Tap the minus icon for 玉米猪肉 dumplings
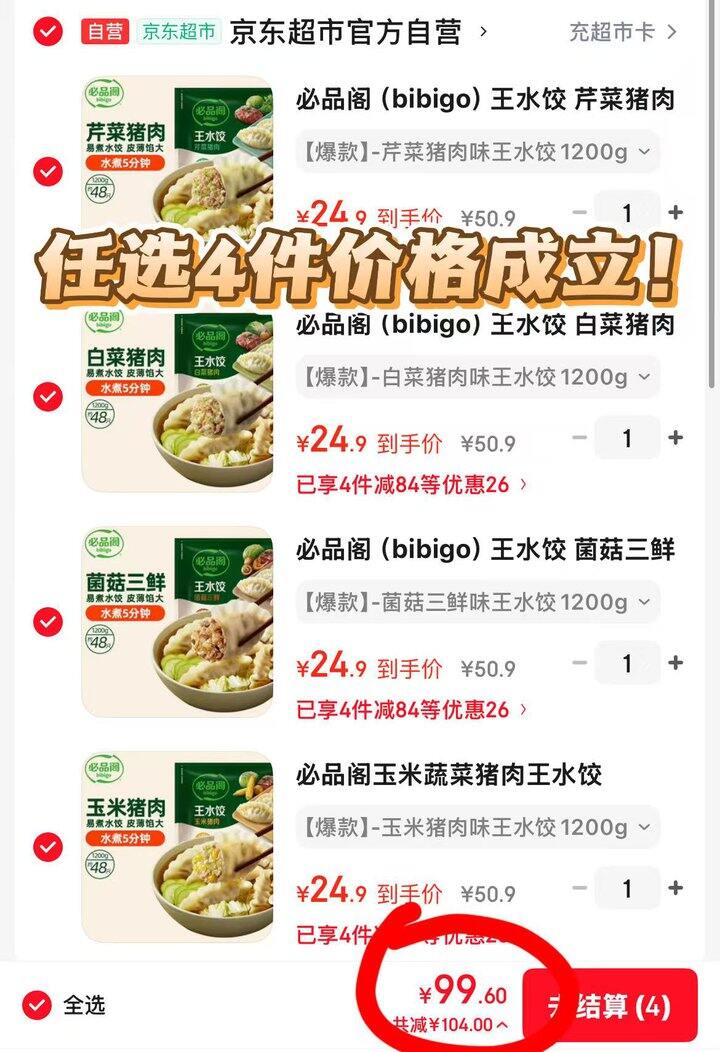The width and height of the screenshot is (720, 1052). 578,888
